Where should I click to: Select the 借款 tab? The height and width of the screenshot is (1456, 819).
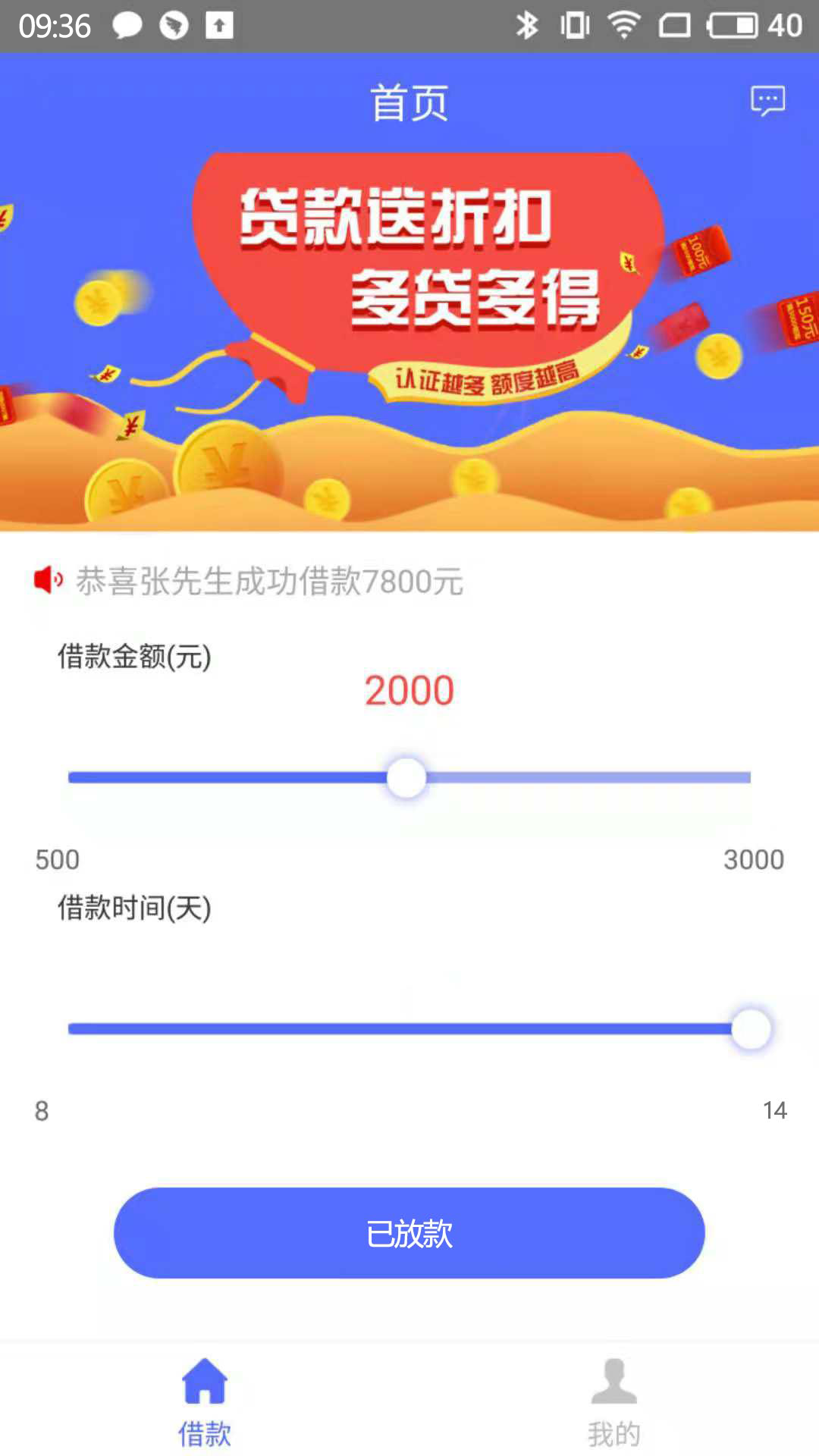(x=205, y=1402)
